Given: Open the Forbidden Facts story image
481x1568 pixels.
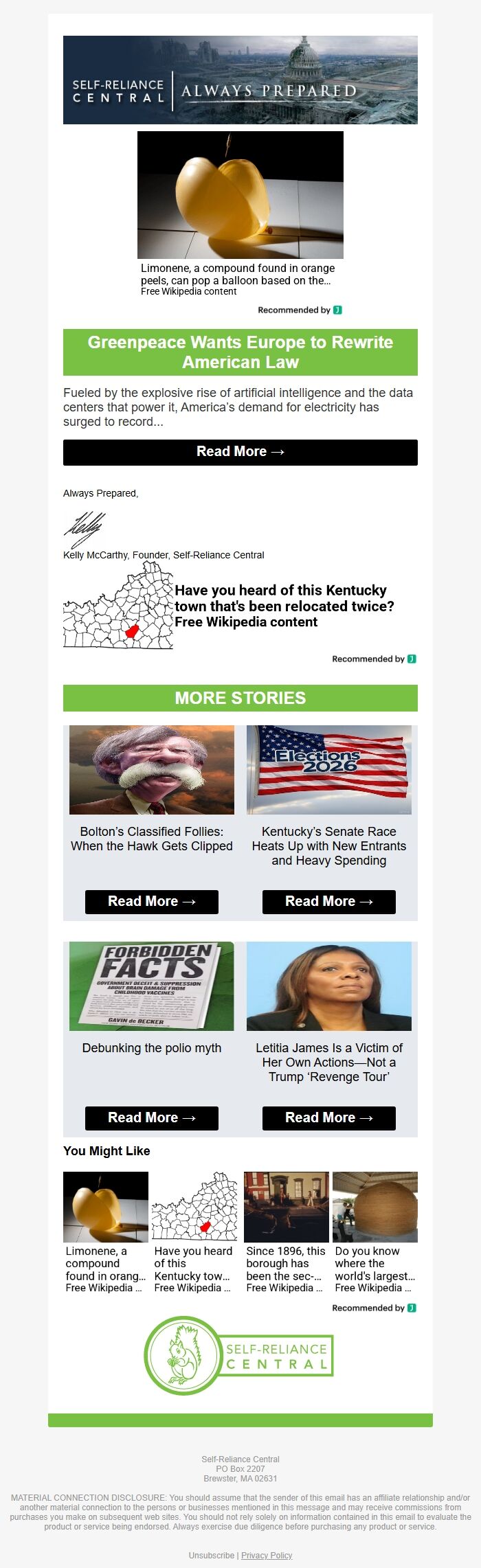Looking at the screenshot, I should coord(151,986).
